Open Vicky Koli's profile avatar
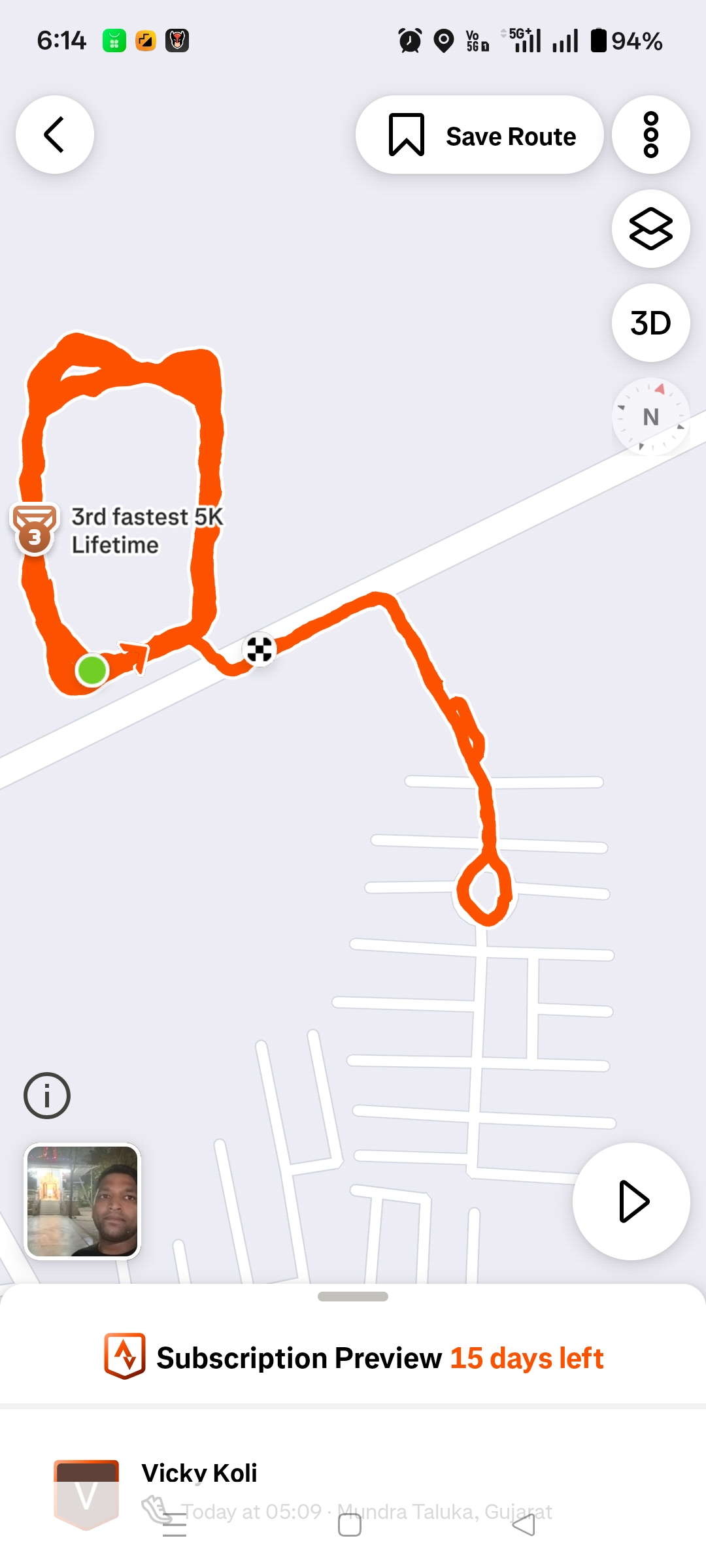Viewport: 706px width, 1568px height. [x=86, y=1494]
